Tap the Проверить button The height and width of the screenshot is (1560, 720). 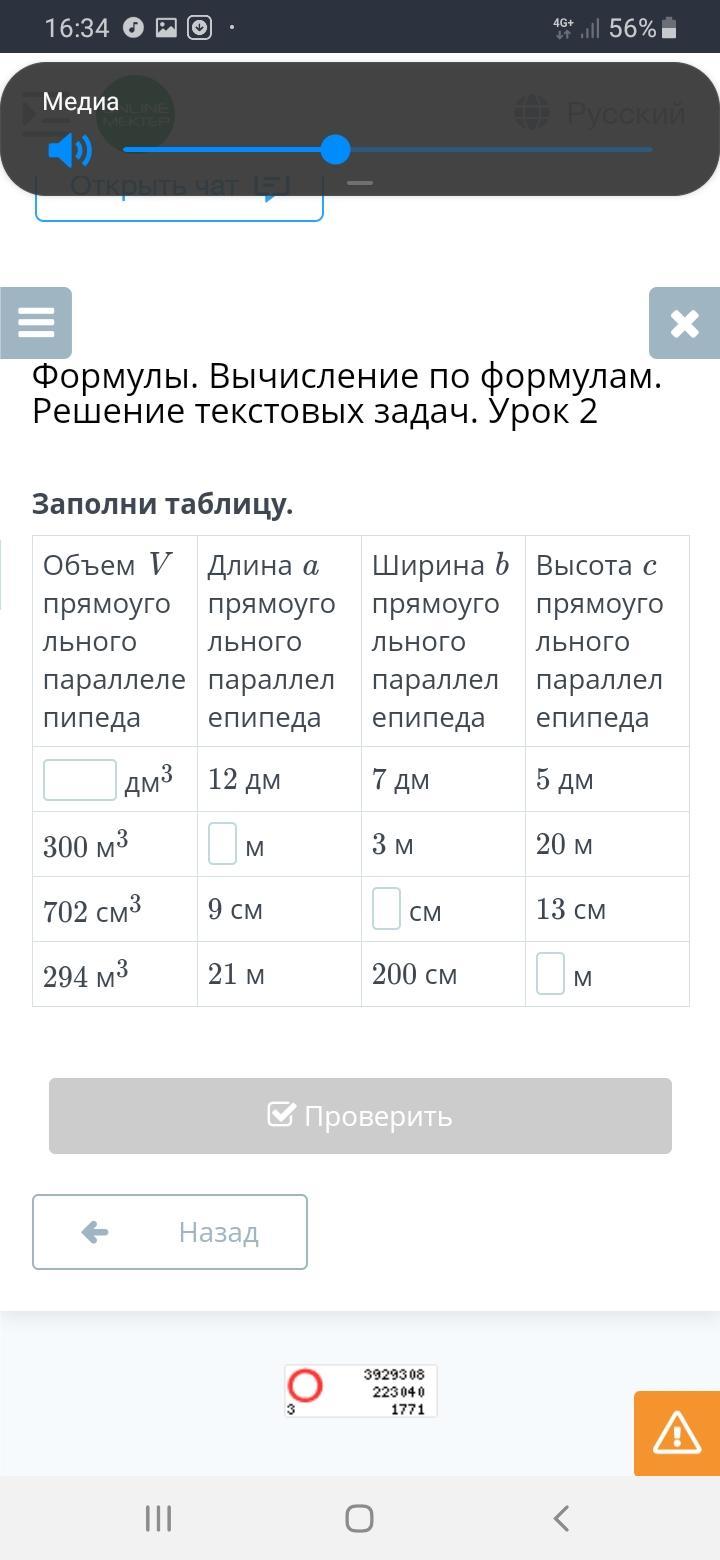point(360,1116)
